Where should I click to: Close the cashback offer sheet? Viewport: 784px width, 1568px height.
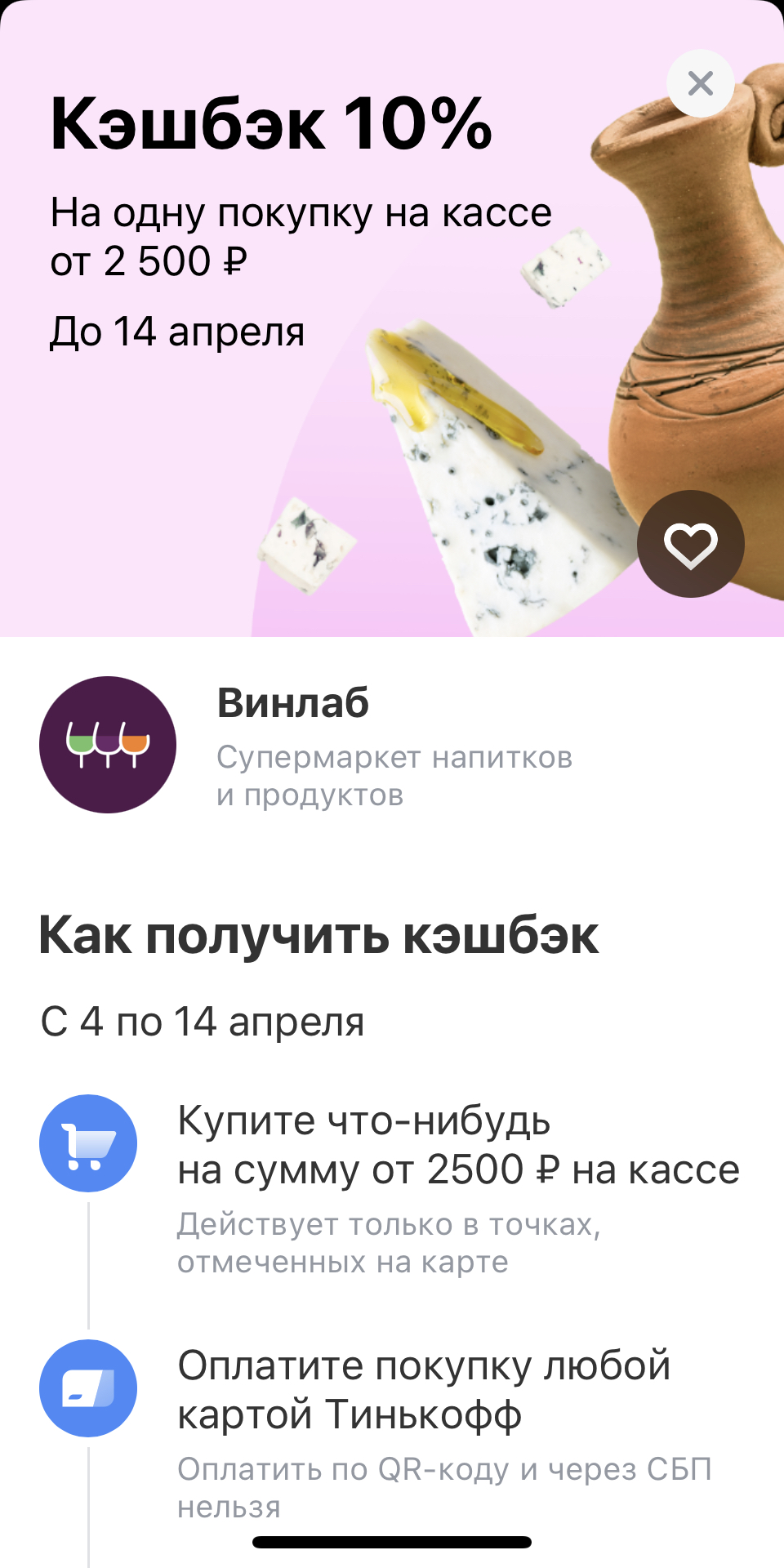pos(701,83)
